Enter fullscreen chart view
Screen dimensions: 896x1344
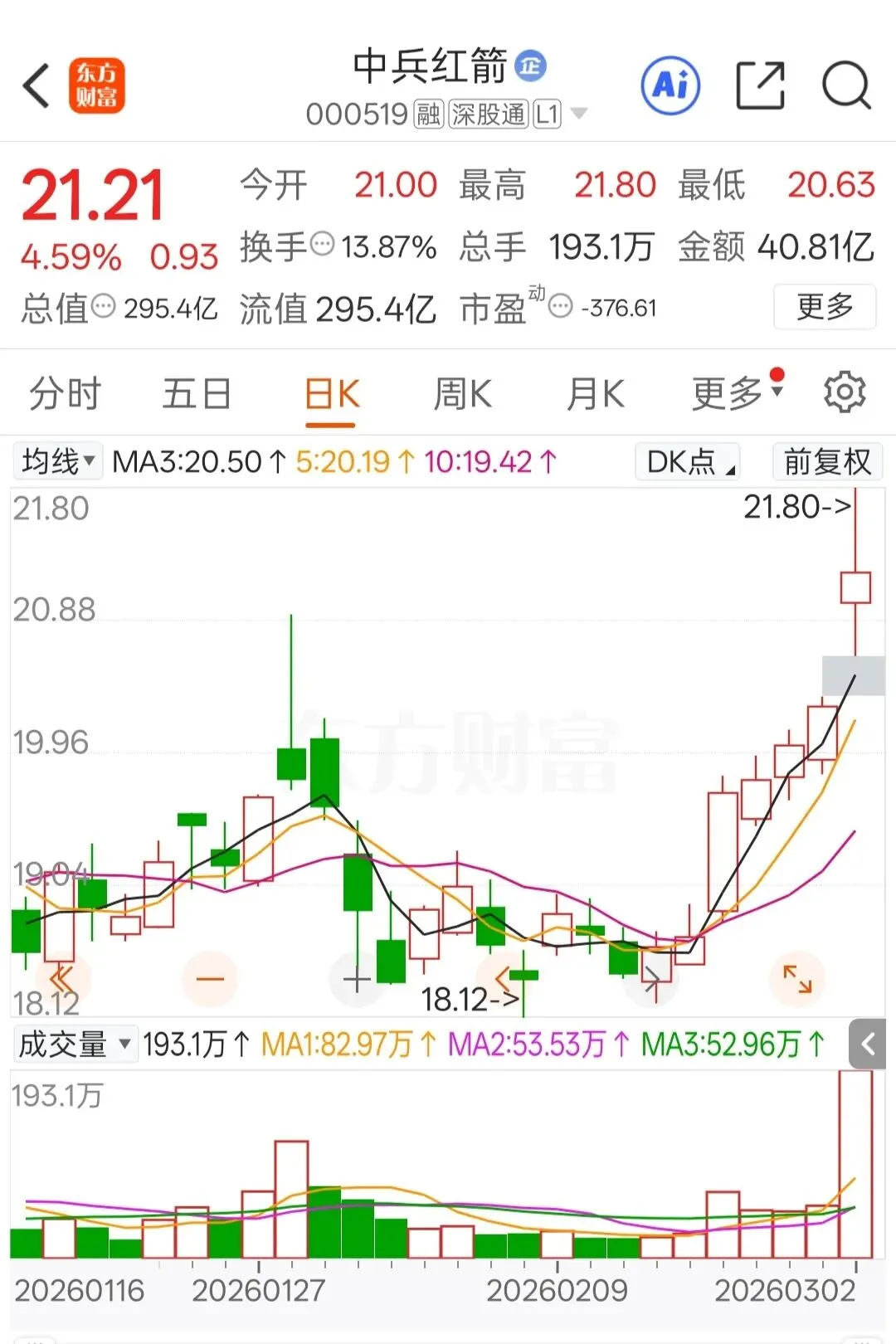797,979
